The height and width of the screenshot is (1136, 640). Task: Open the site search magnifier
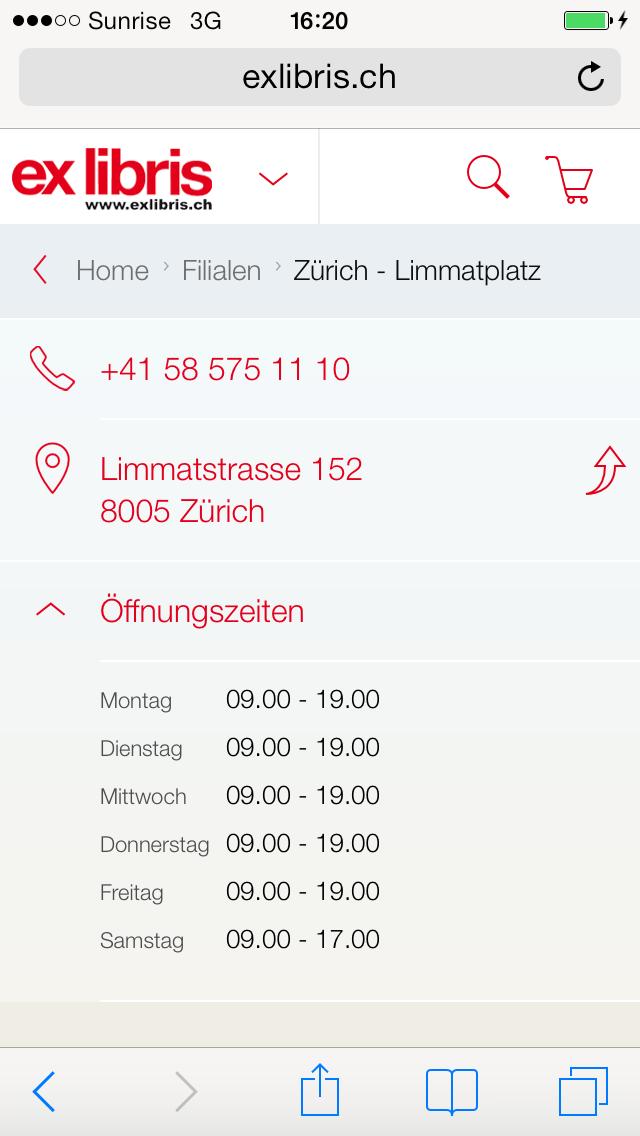488,178
